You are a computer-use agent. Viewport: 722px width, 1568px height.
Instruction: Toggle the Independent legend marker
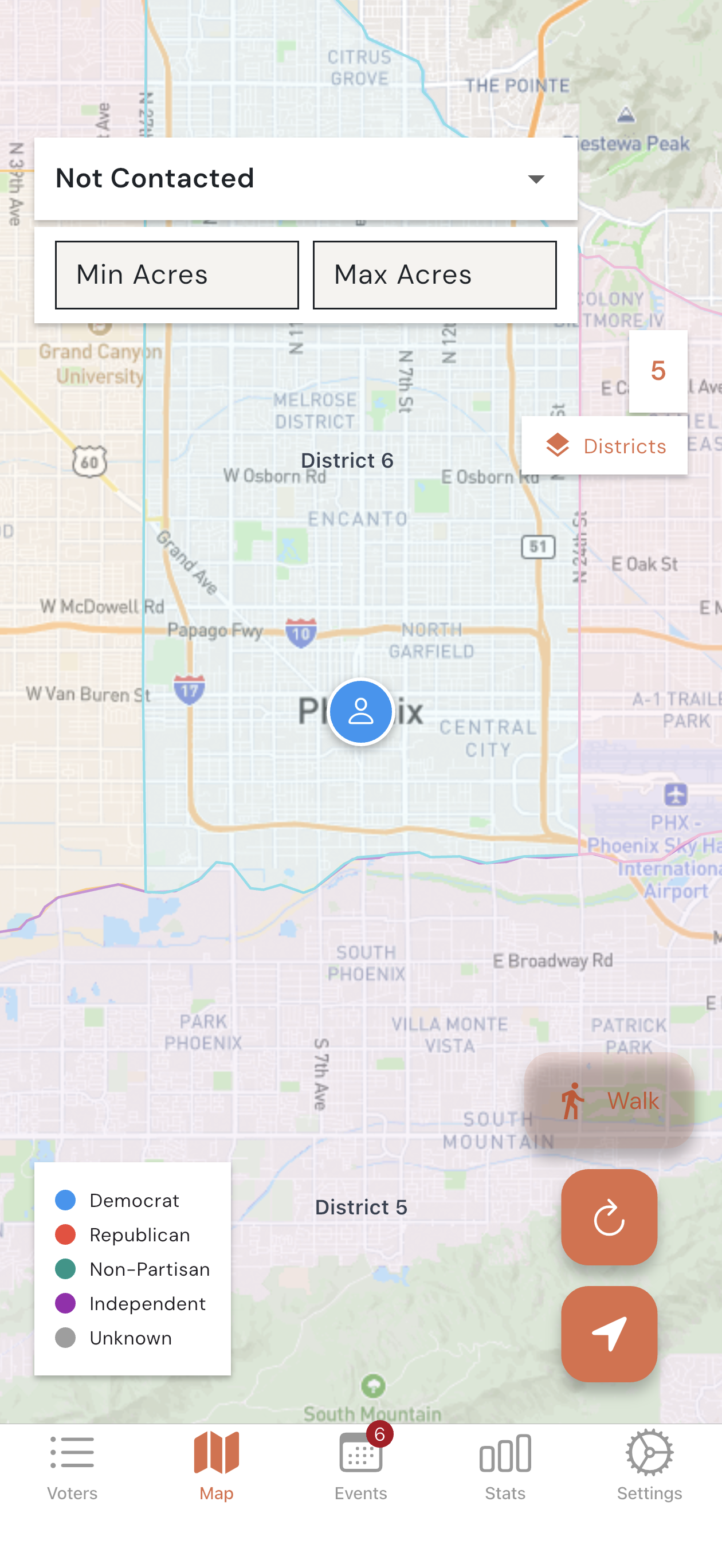coord(65,1303)
